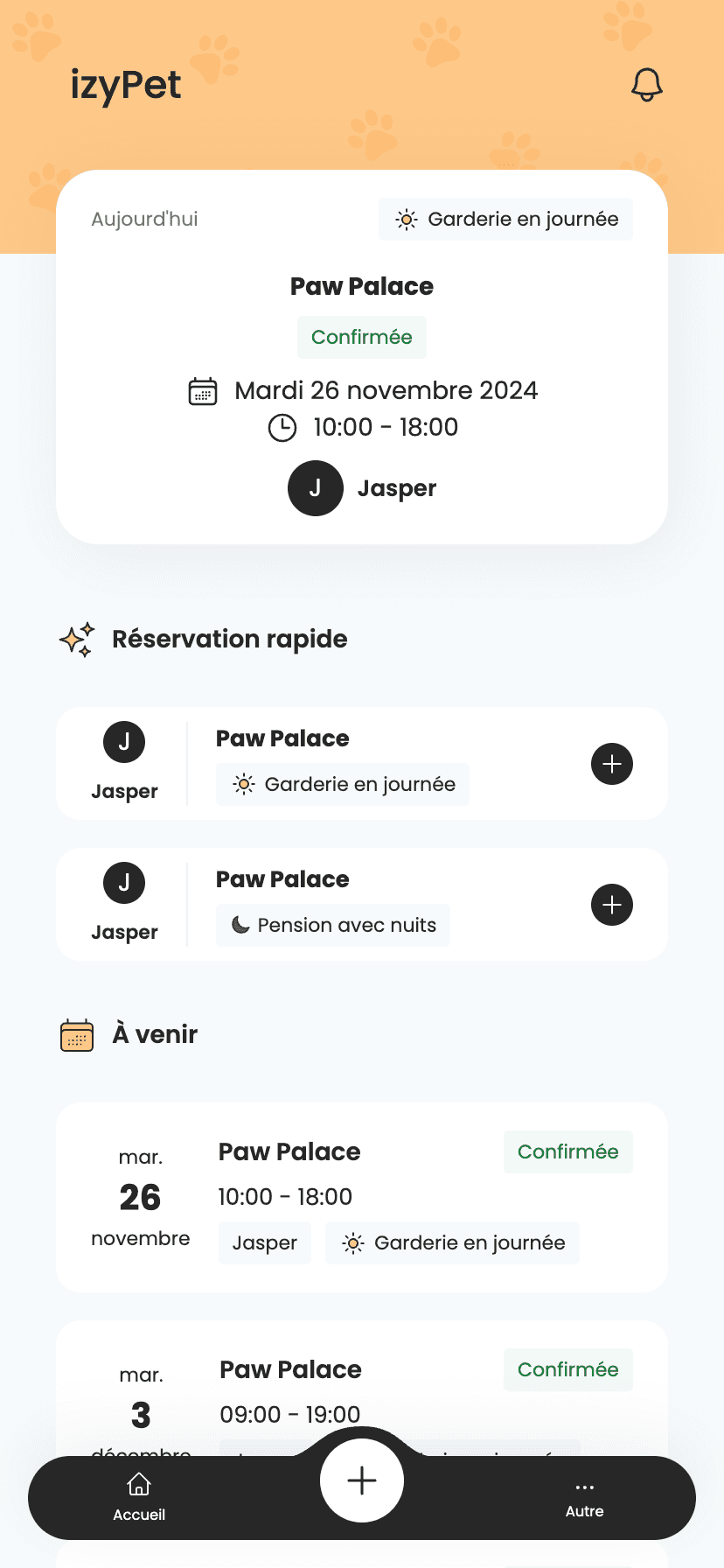Add quick booking for Jasper's day care
The image size is (724, 1568).
coord(612,764)
